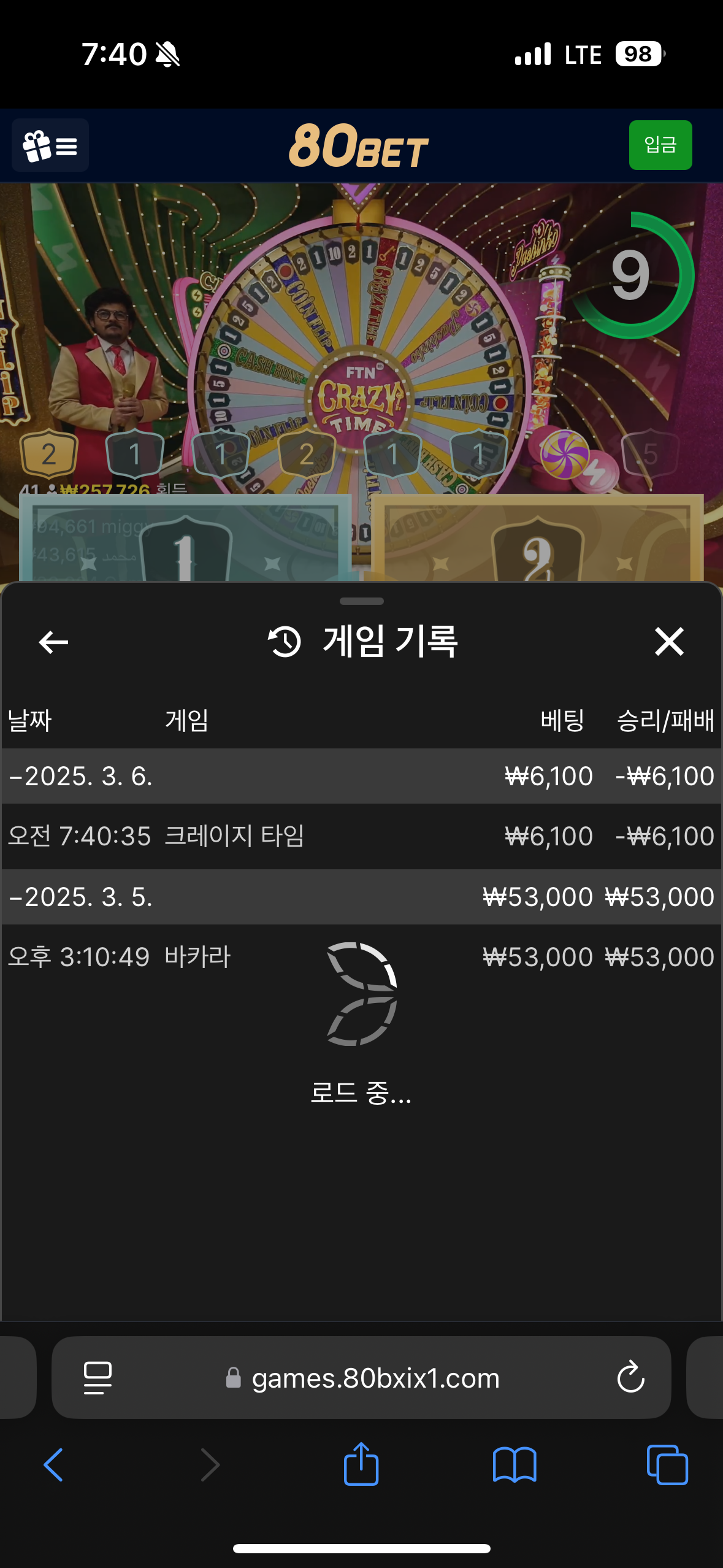Collapse the 2025. 3. 5. date group
The image size is (723, 1568).
(80, 897)
